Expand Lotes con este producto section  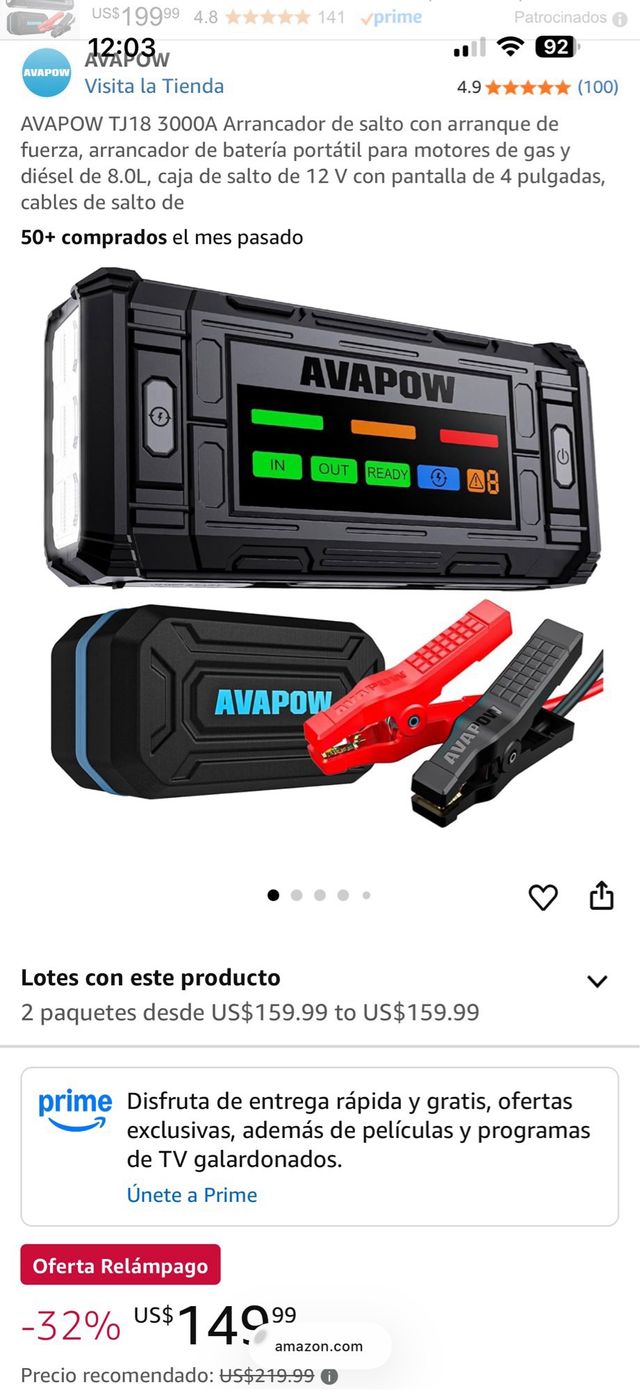(x=597, y=981)
